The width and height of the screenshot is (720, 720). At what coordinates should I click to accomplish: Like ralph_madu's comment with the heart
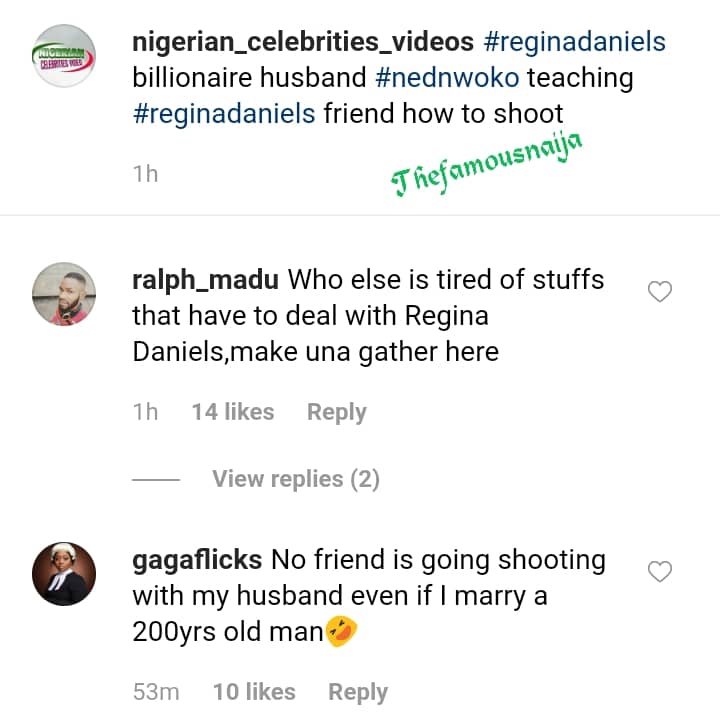click(x=660, y=292)
